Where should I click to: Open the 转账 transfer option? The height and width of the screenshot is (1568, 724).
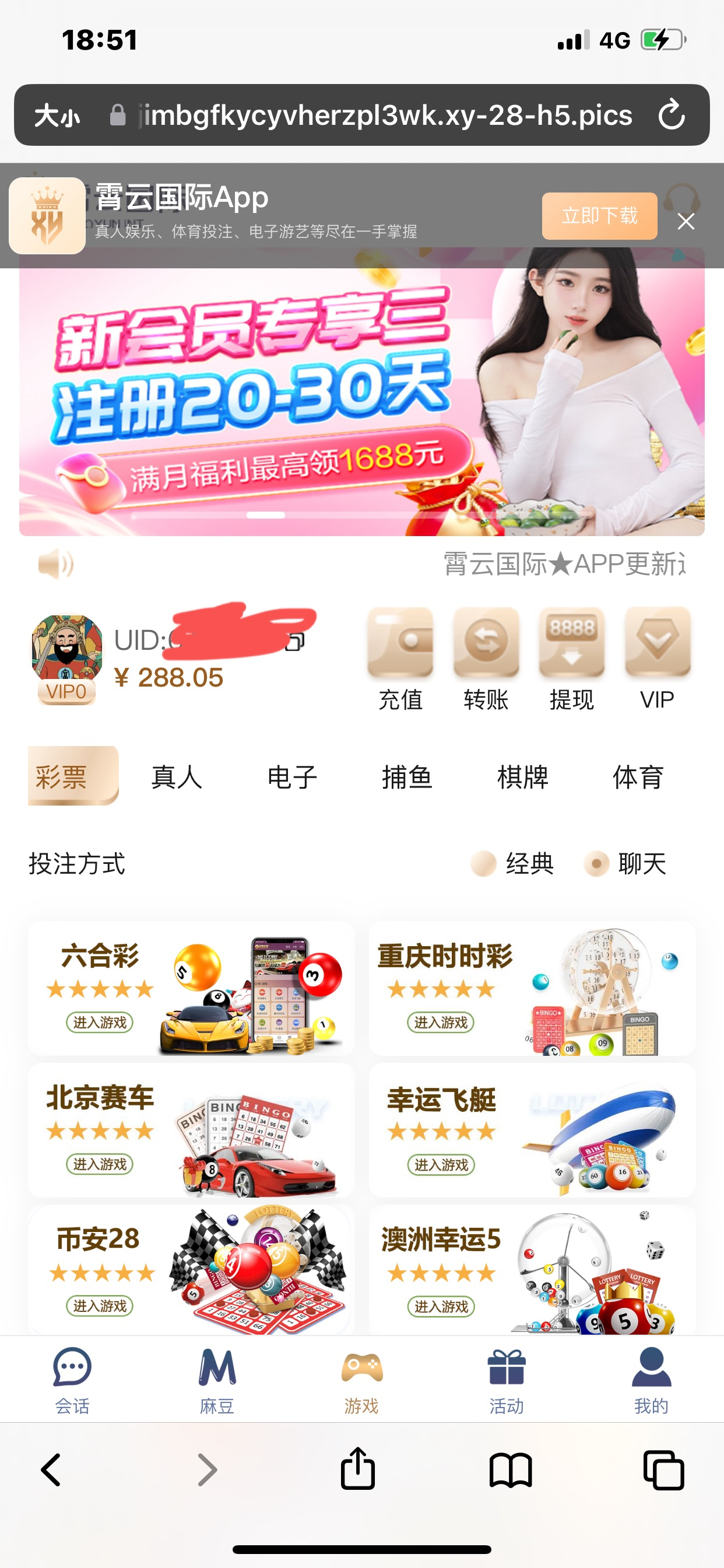click(486, 659)
